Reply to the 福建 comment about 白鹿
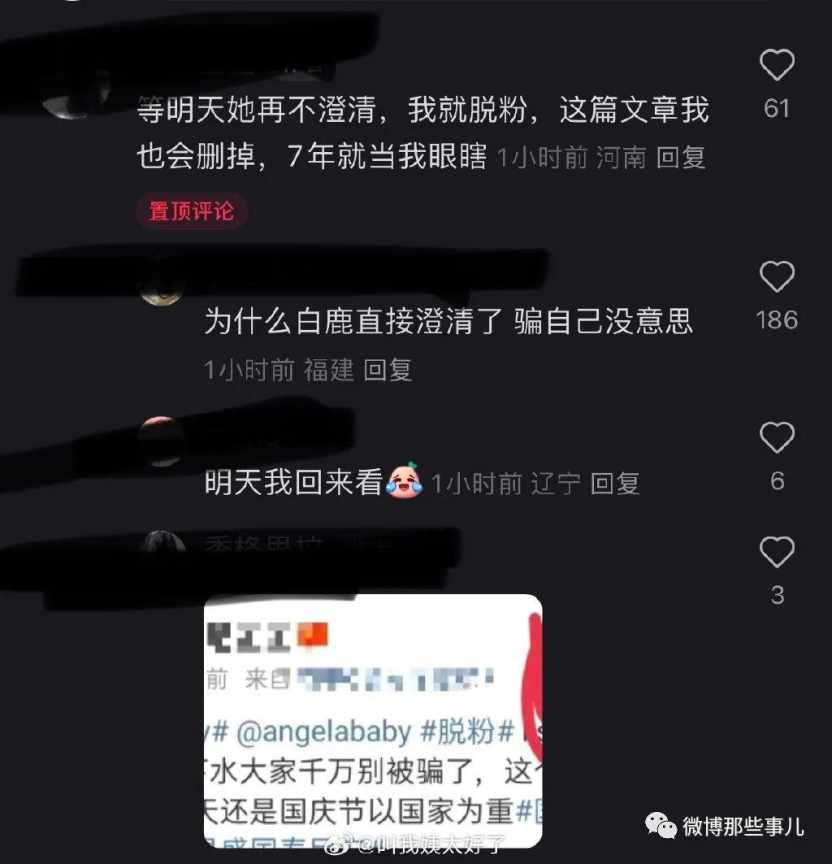The width and height of the screenshot is (832, 864). coord(388,370)
